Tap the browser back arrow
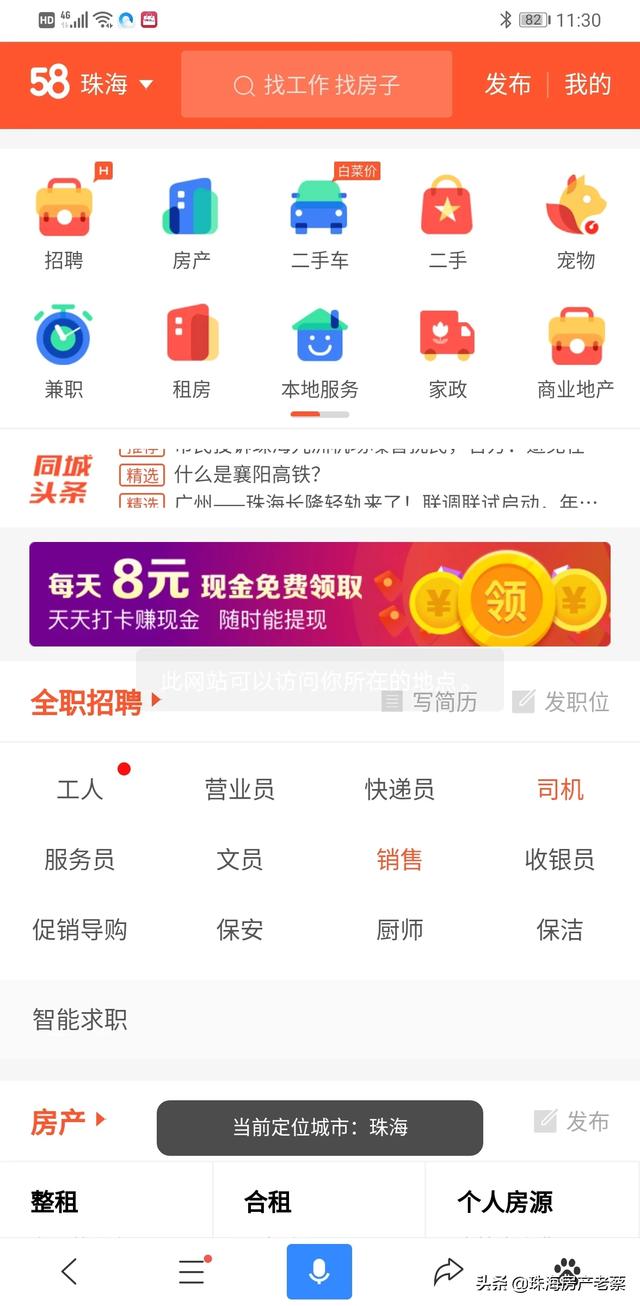Screen dimensions: 640x1306 point(69,1271)
